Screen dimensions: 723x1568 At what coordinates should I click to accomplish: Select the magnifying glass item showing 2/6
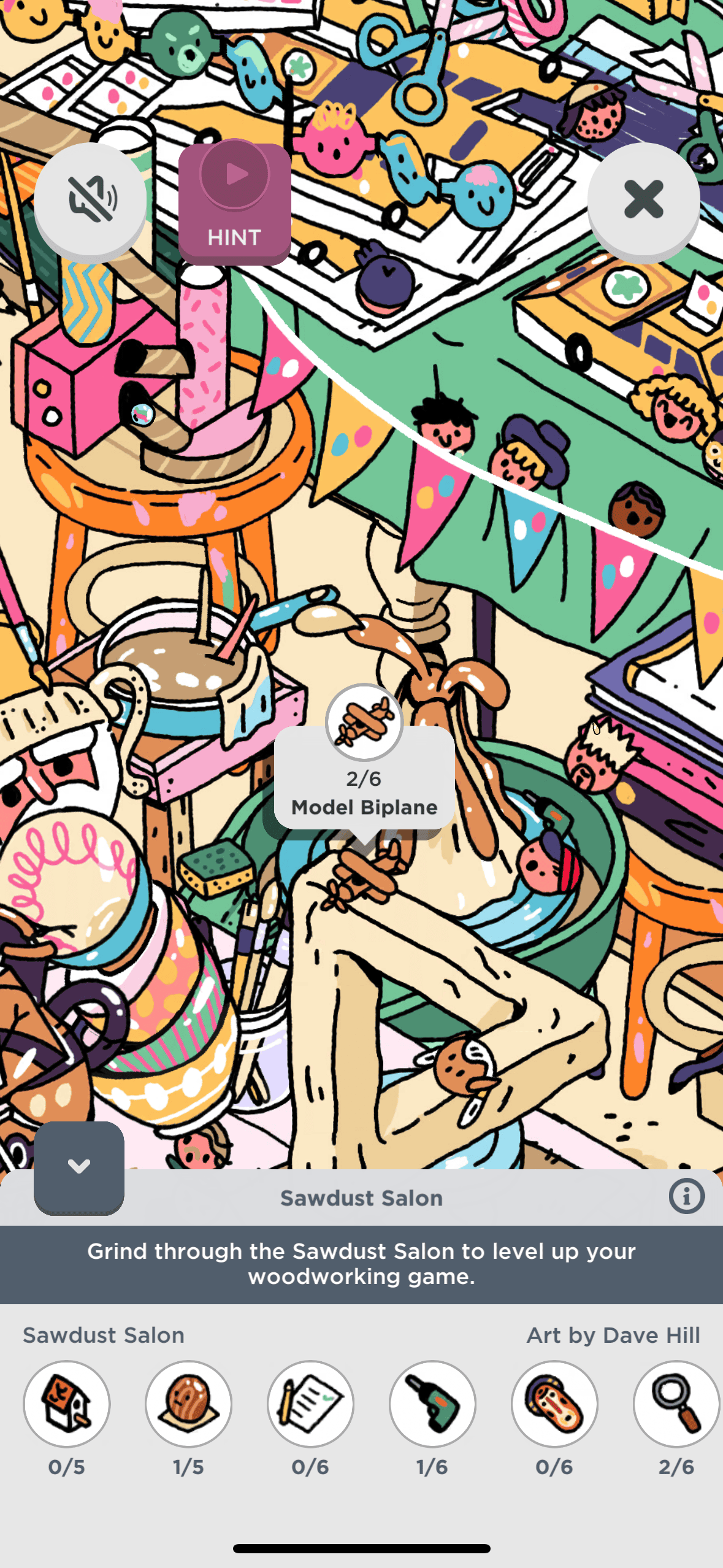[x=676, y=1404]
